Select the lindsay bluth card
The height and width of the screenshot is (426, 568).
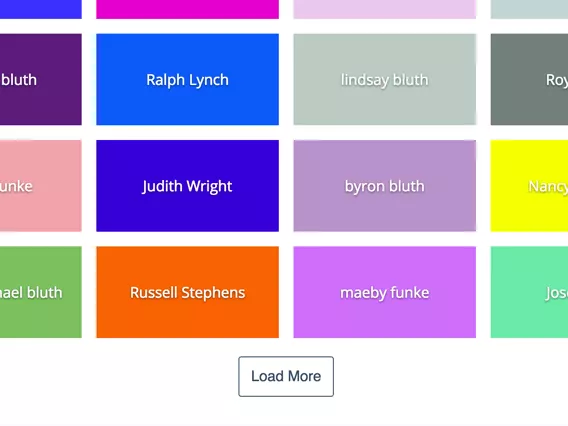[385, 79]
